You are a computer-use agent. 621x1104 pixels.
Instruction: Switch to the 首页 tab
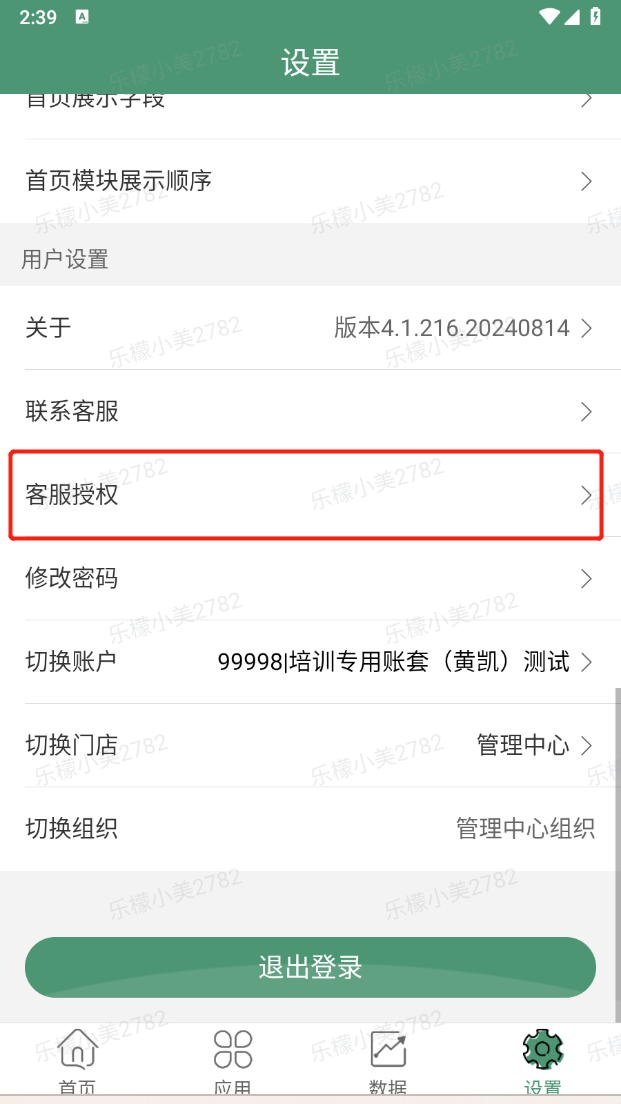(x=77, y=1060)
